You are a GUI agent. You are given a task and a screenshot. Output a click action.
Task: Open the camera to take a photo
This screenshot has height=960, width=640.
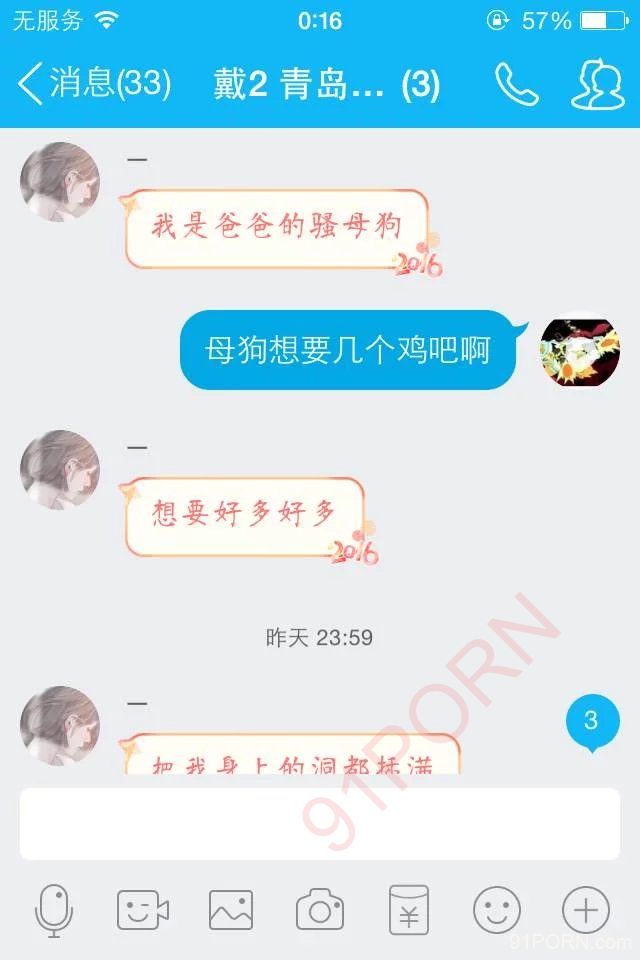pos(320,910)
